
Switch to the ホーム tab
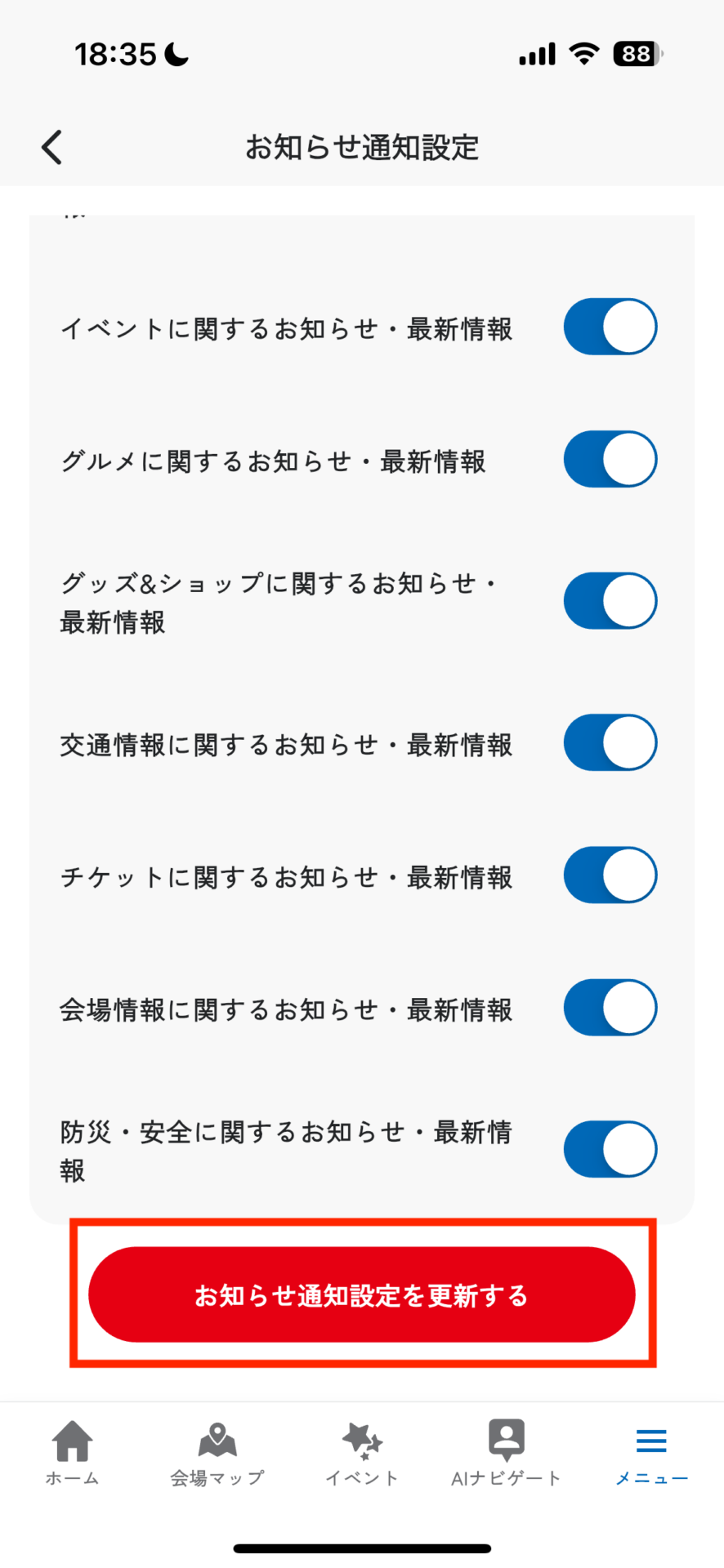click(73, 1454)
